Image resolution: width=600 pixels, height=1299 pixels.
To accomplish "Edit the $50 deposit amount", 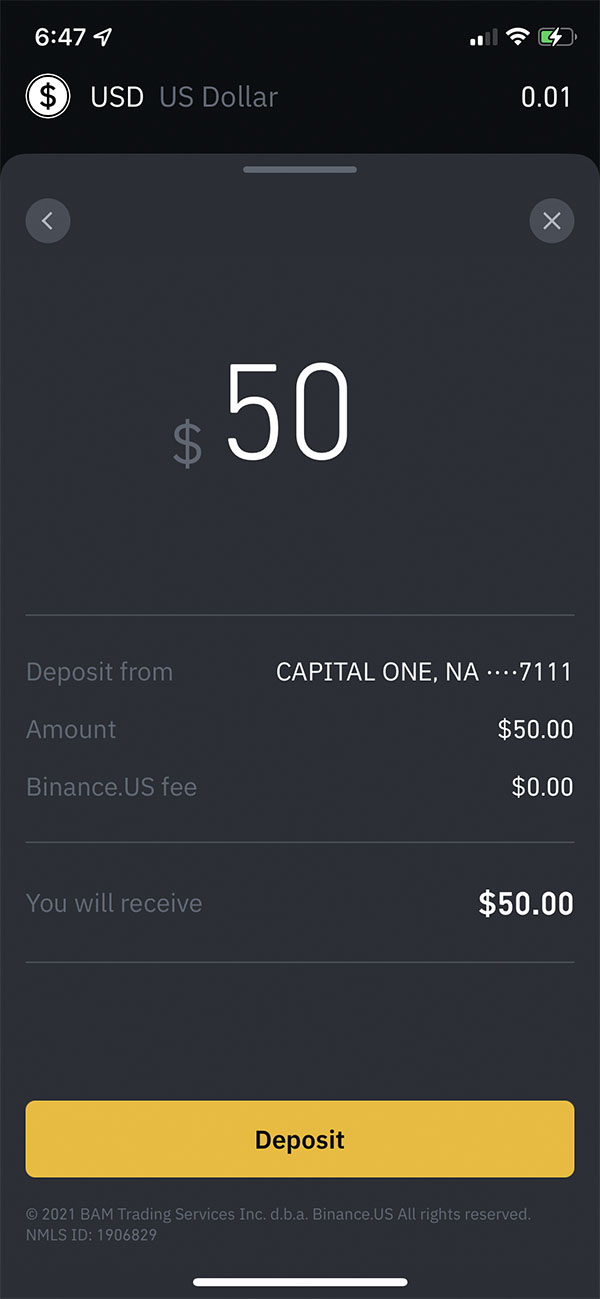I will [262, 412].
